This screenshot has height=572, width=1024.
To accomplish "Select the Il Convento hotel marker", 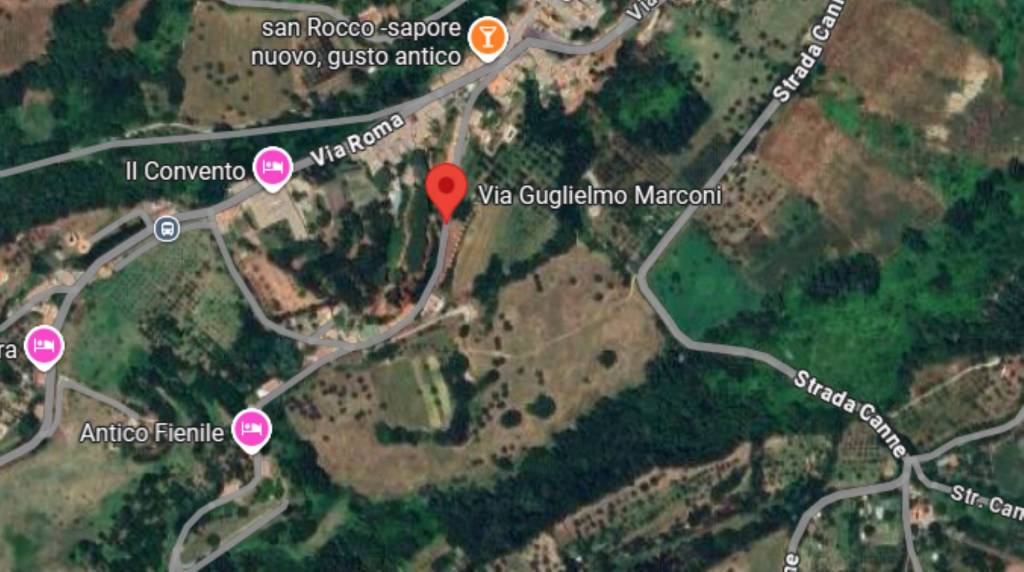I will coord(271,167).
